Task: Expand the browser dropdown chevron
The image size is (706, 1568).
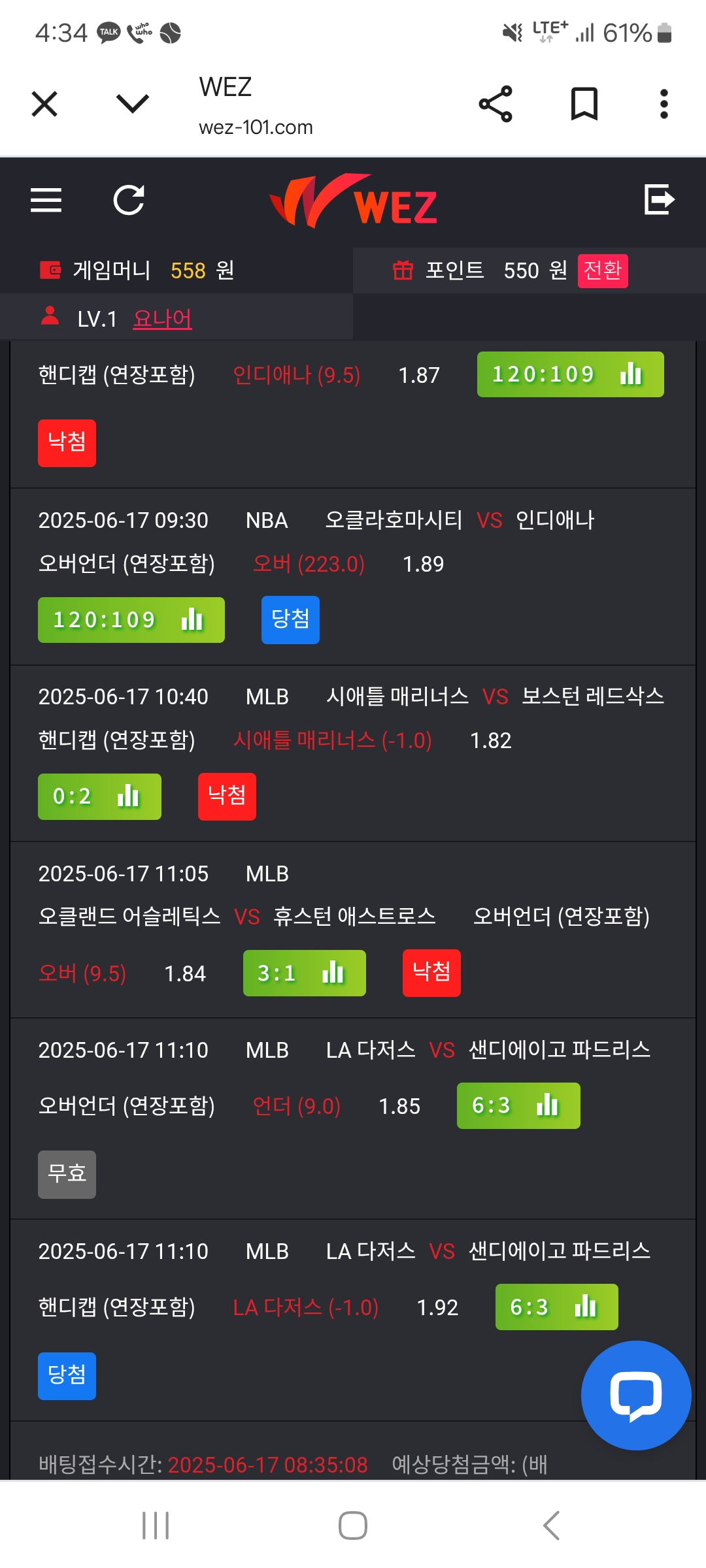Action: point(133,103)
